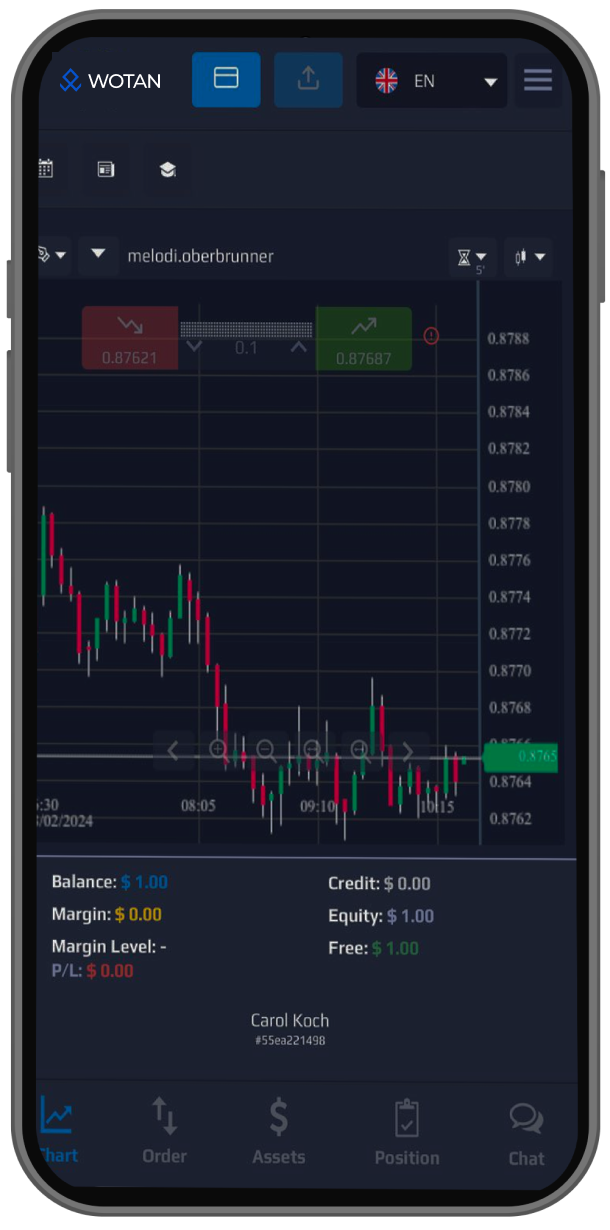The width and height of the screenshot is (610, 1230).
Task: Tap the red warning info icon
Action: (431, 336)
